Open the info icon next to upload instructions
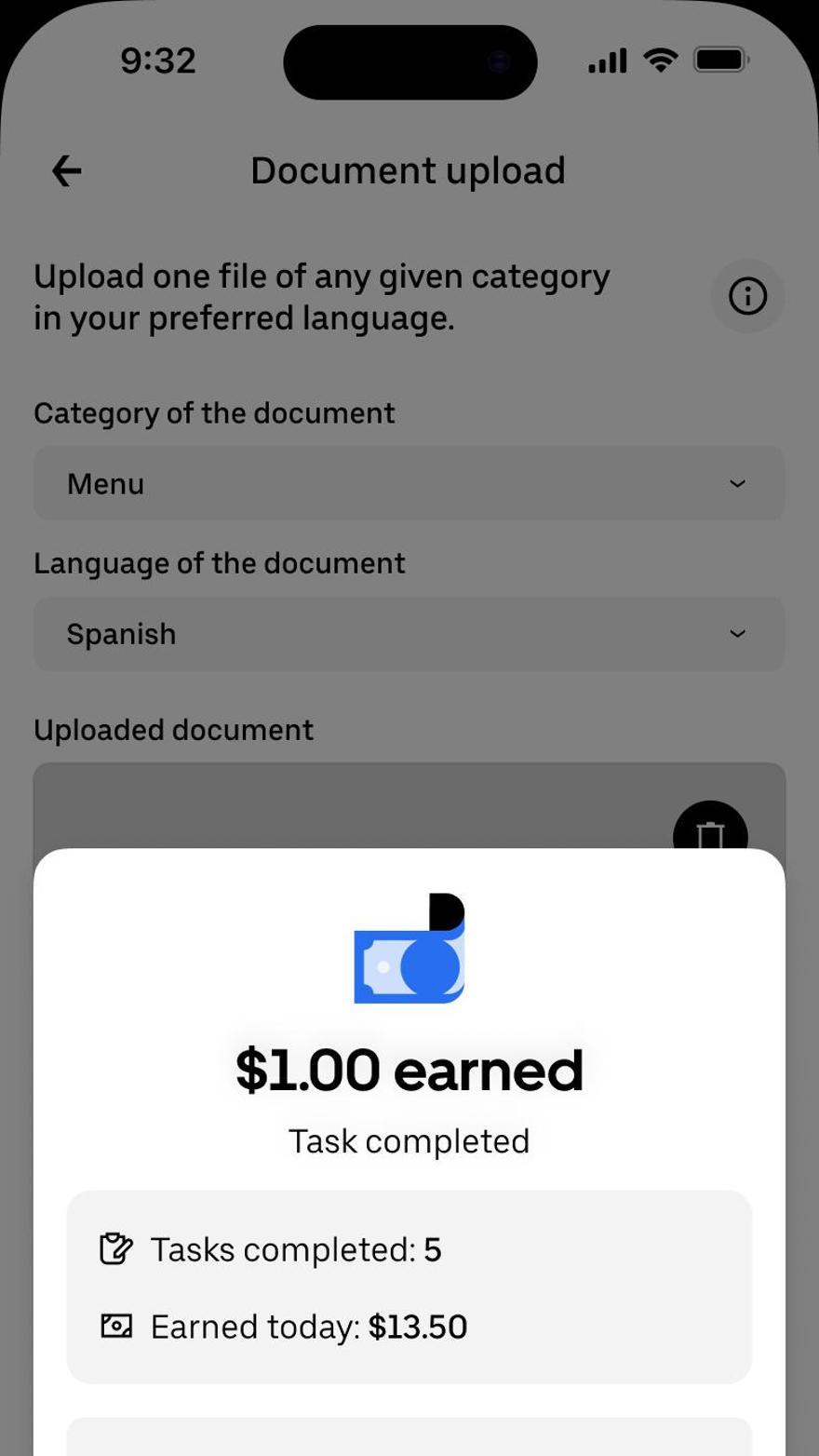 click(747, 296)
